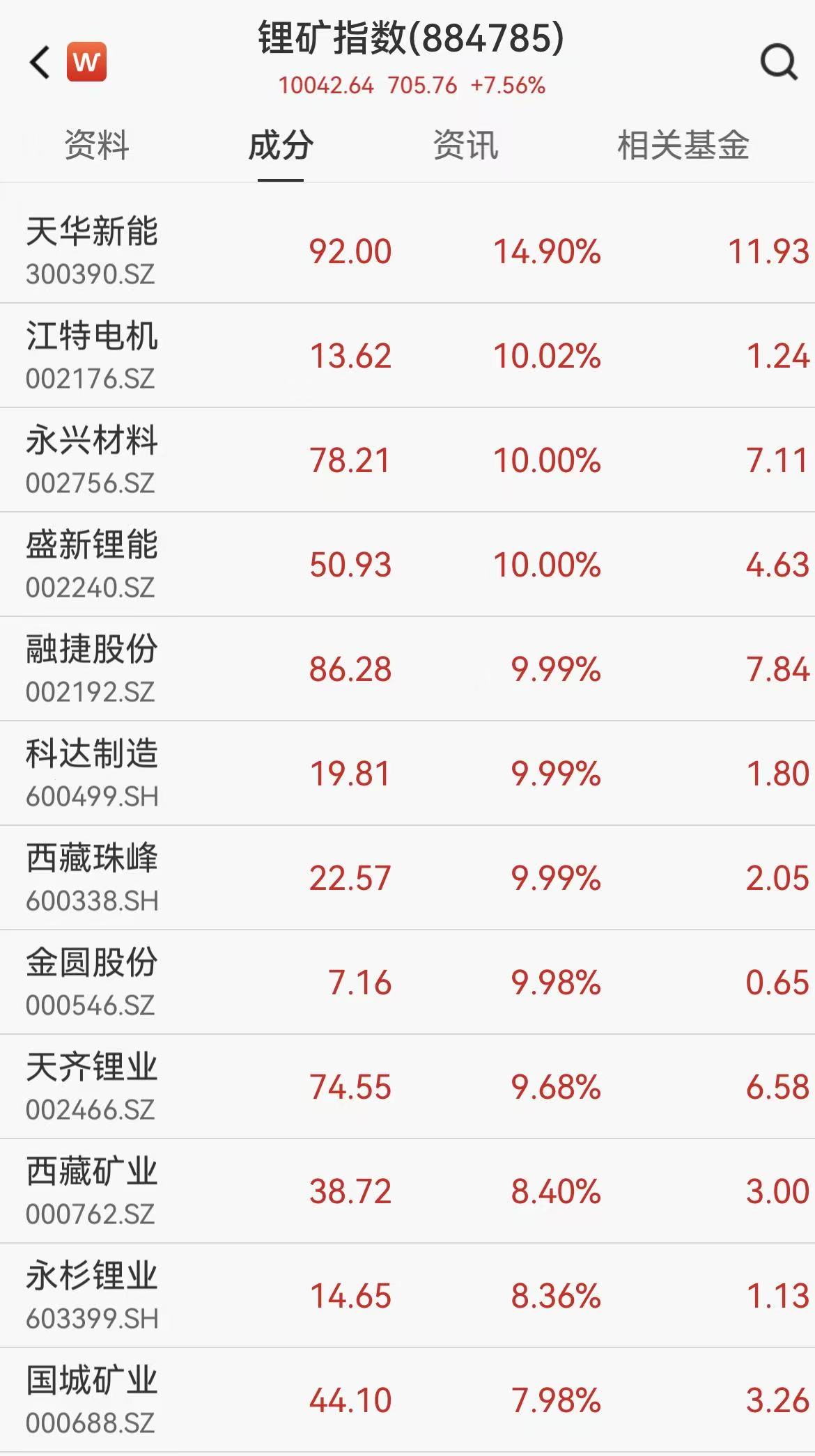Switch to the 资料 tab
Image resolution: width=815 pixels, height=1456 pixels.
pyautogui.click(x=97, y=145)
